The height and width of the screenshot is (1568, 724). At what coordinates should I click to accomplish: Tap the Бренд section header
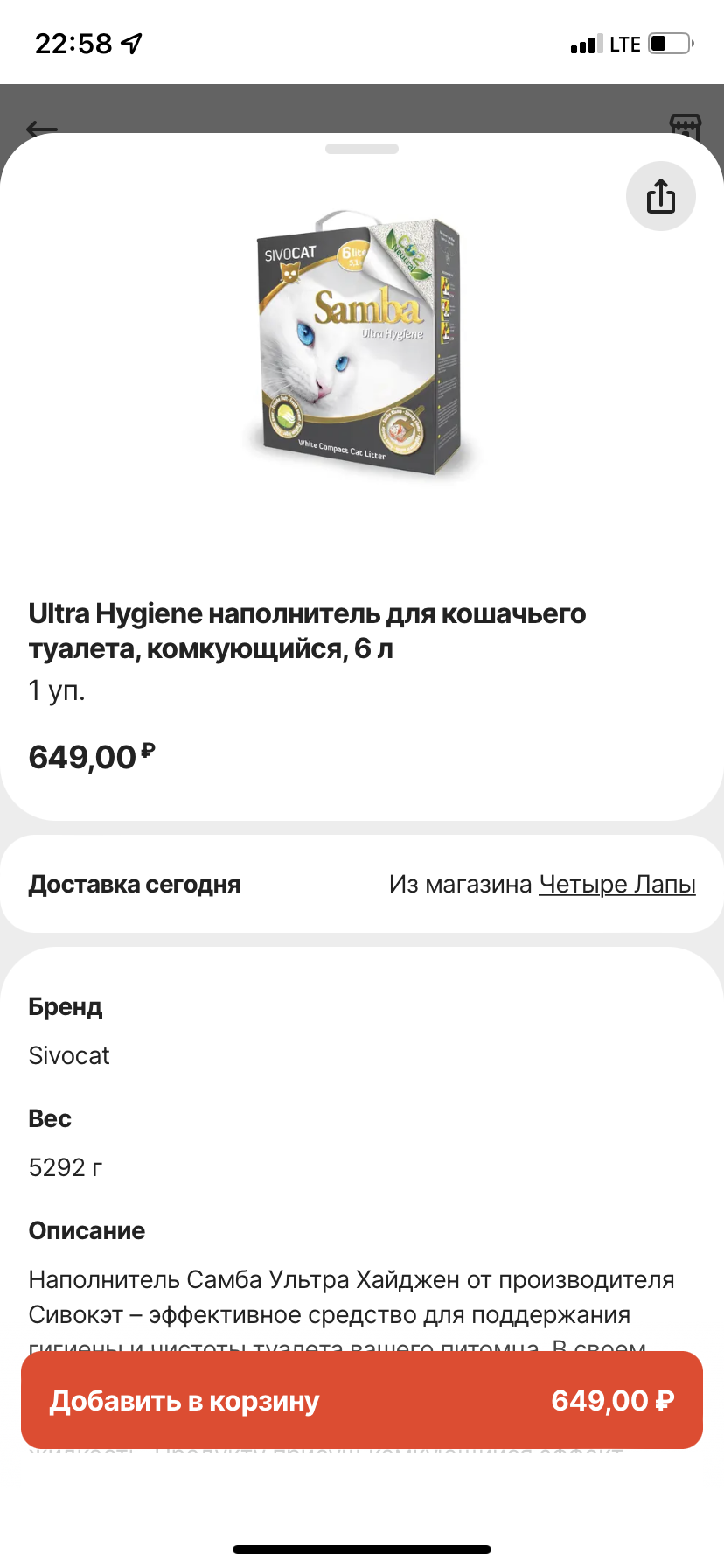(x=66, y=1006)
